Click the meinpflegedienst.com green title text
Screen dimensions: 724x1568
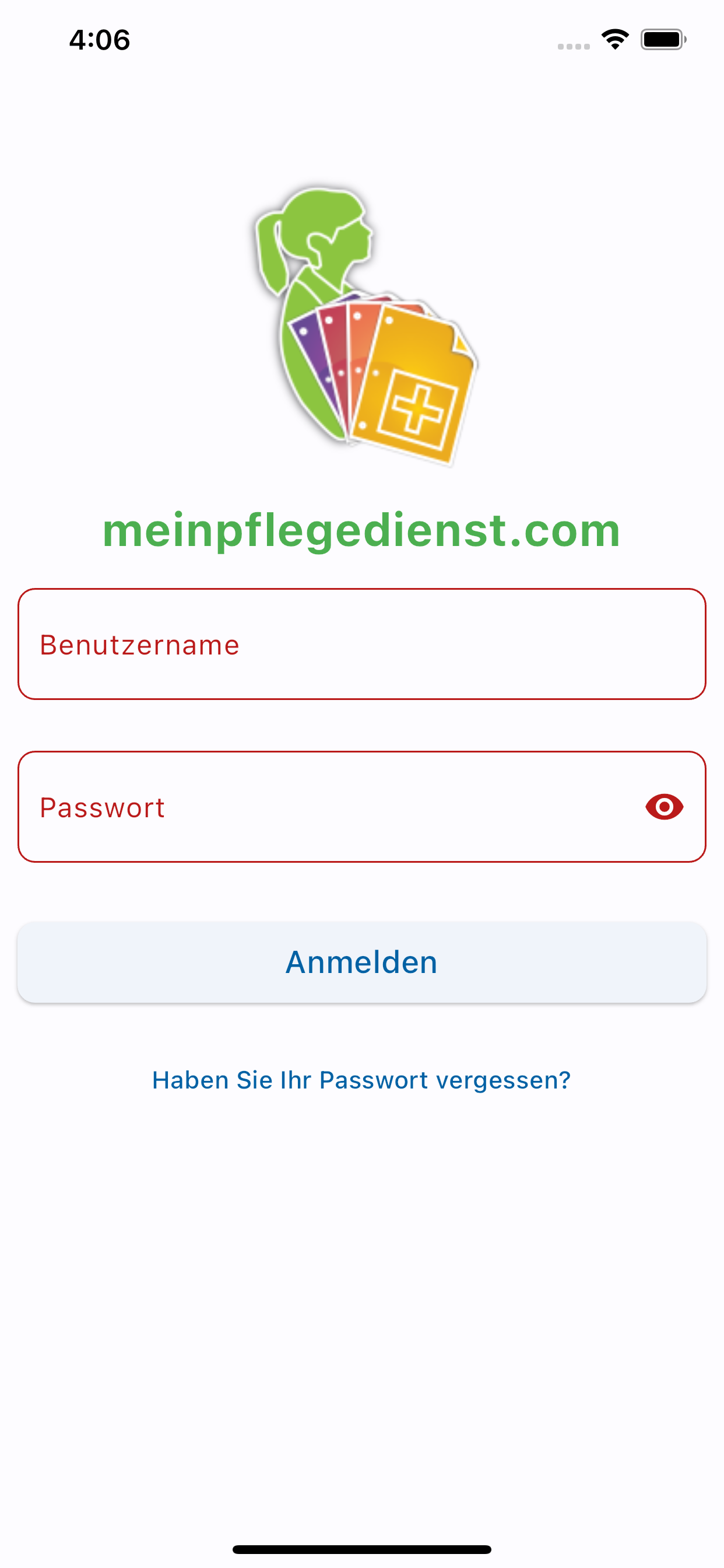coord(361,531)
